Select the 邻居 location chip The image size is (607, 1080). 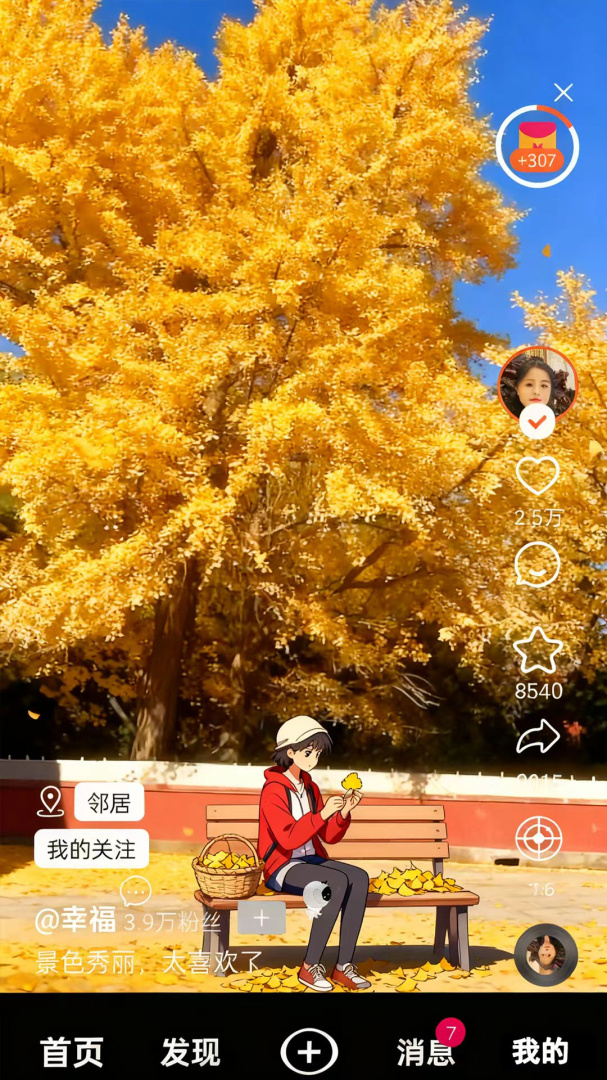click(109, 802)
